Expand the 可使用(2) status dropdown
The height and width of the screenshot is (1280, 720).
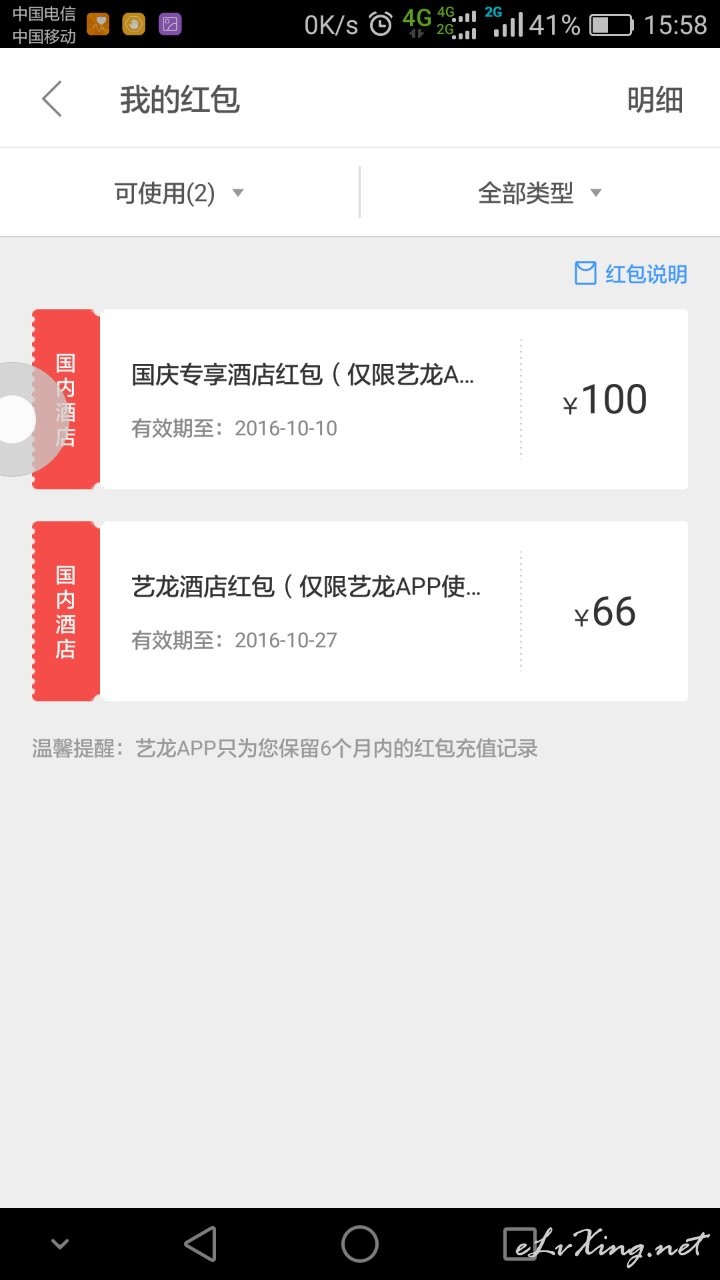[180, 193]
